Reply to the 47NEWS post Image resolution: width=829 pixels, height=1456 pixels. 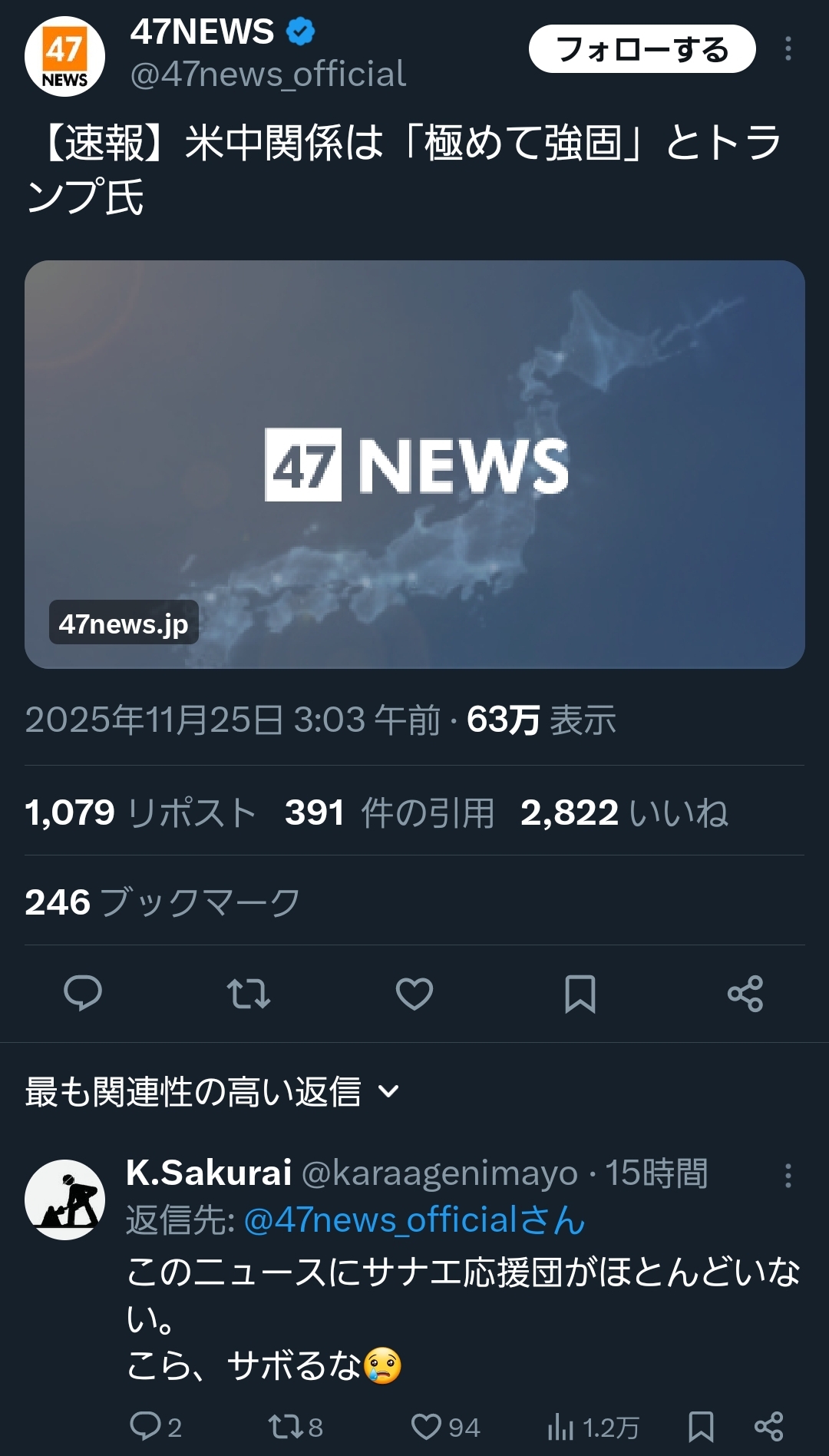(x=83, y=993)
